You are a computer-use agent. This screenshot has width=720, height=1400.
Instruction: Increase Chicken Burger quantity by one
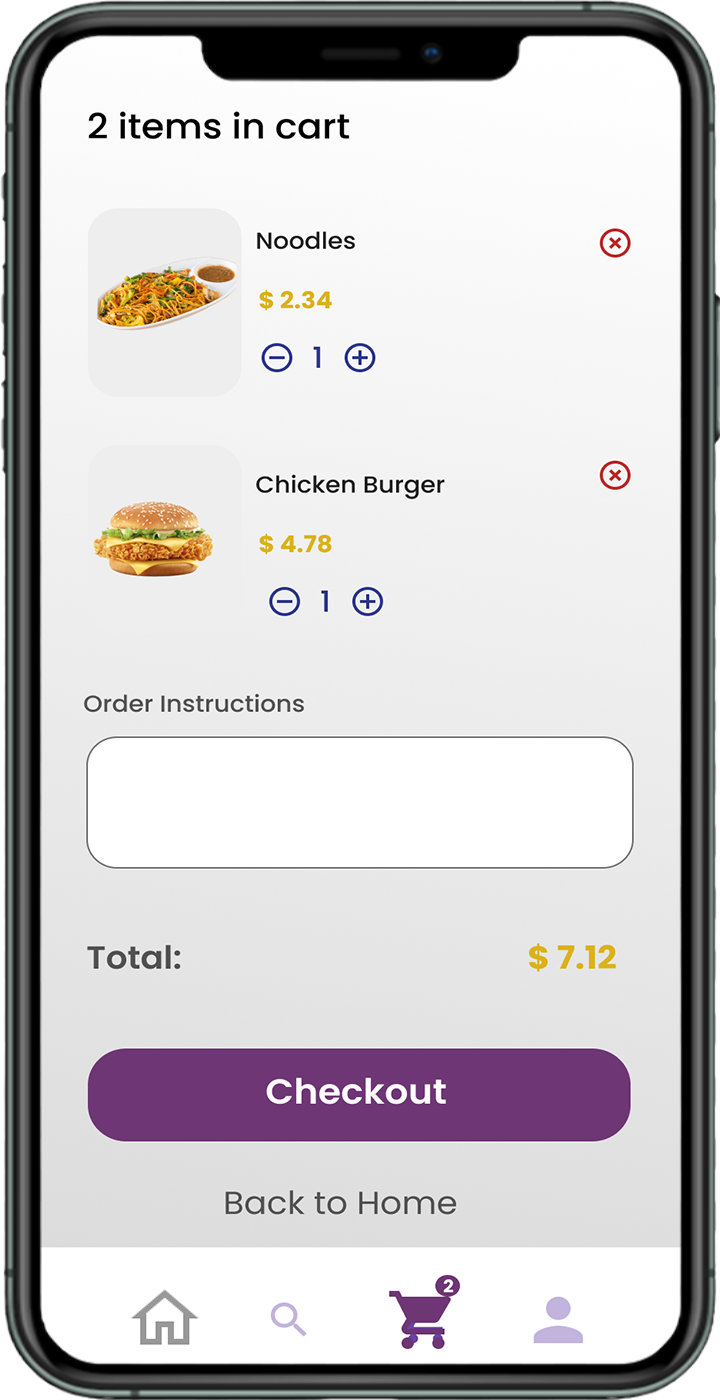click(x=368, y=601)
